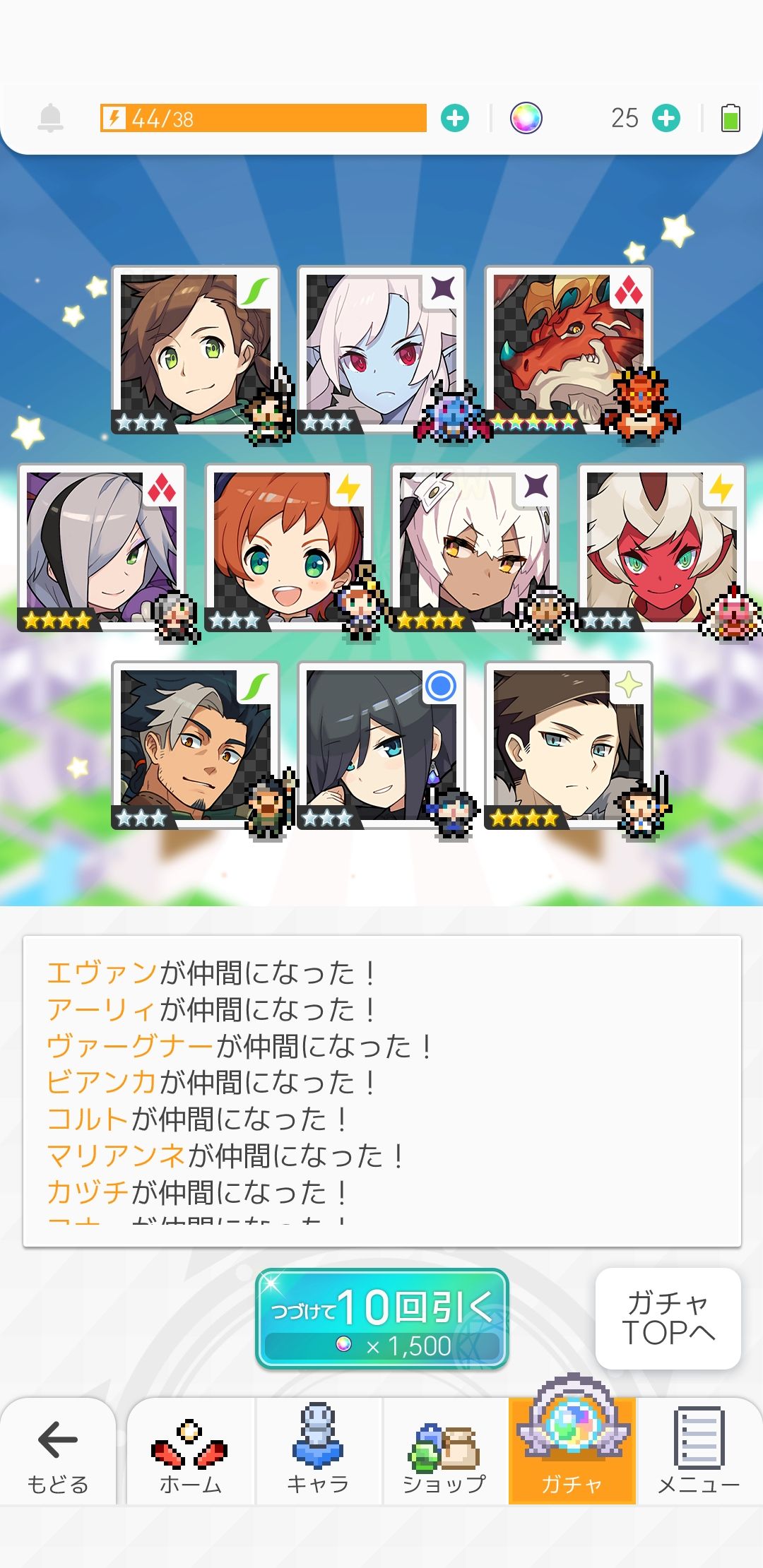View the five-star red dragon card
This screenshot has height=1568, width=763.
click(x=569, y=350)
